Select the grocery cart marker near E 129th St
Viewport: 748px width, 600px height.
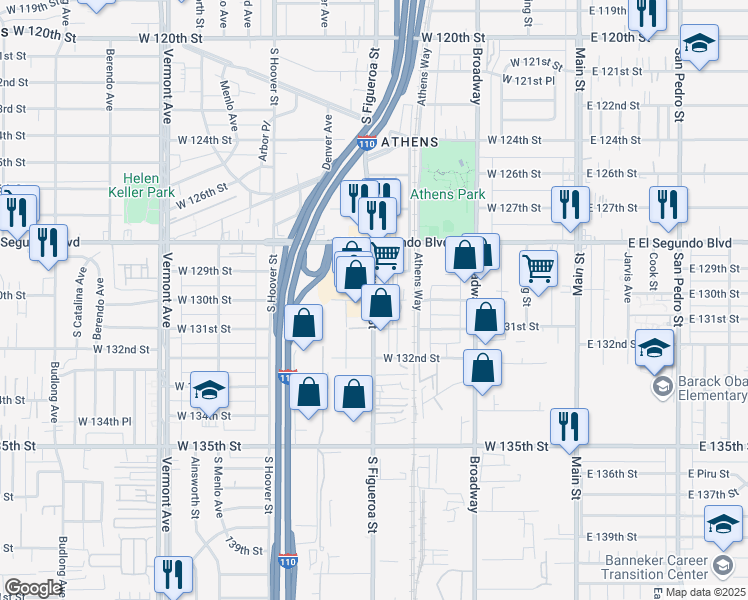coord(538,268)
